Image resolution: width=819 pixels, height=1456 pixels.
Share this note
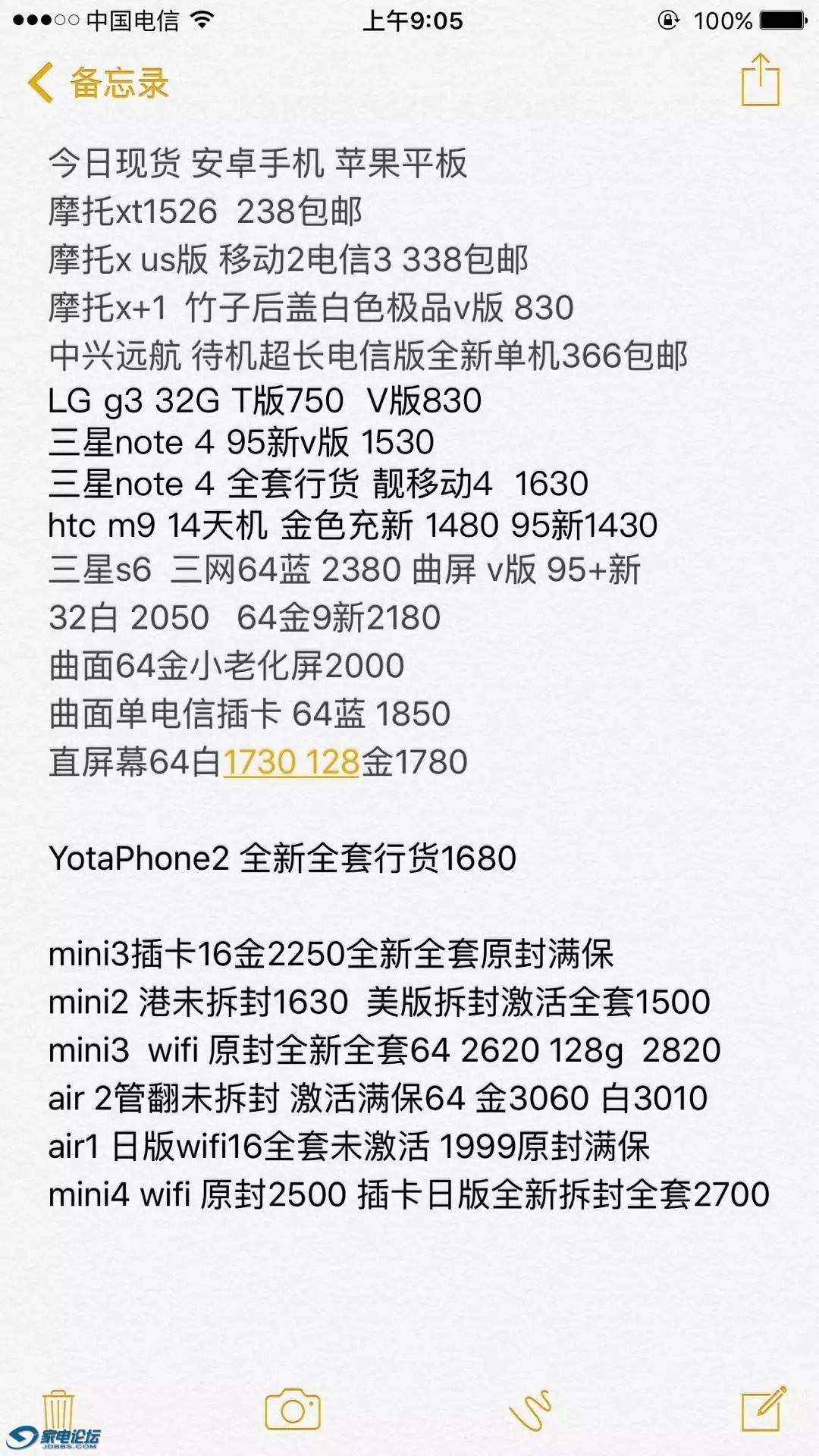coord(761,80)
